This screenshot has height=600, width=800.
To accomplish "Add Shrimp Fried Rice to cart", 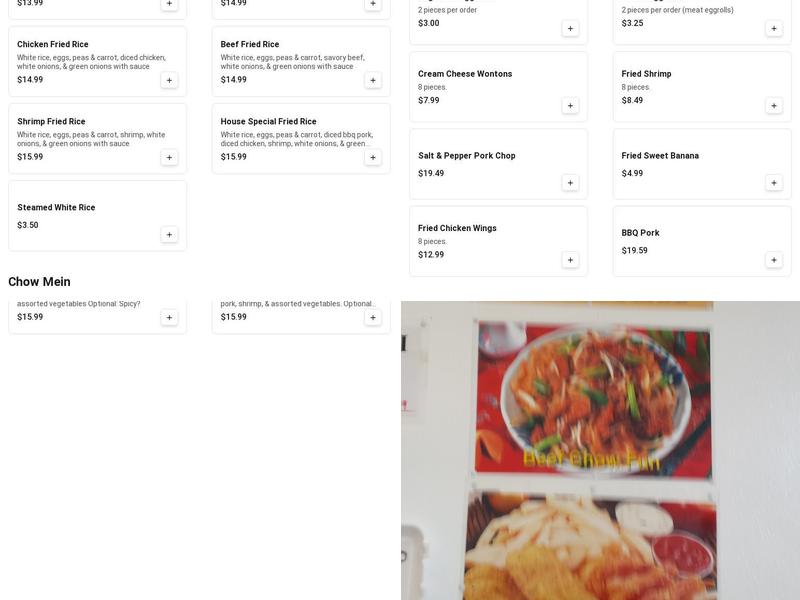I will tap(169, 157).
